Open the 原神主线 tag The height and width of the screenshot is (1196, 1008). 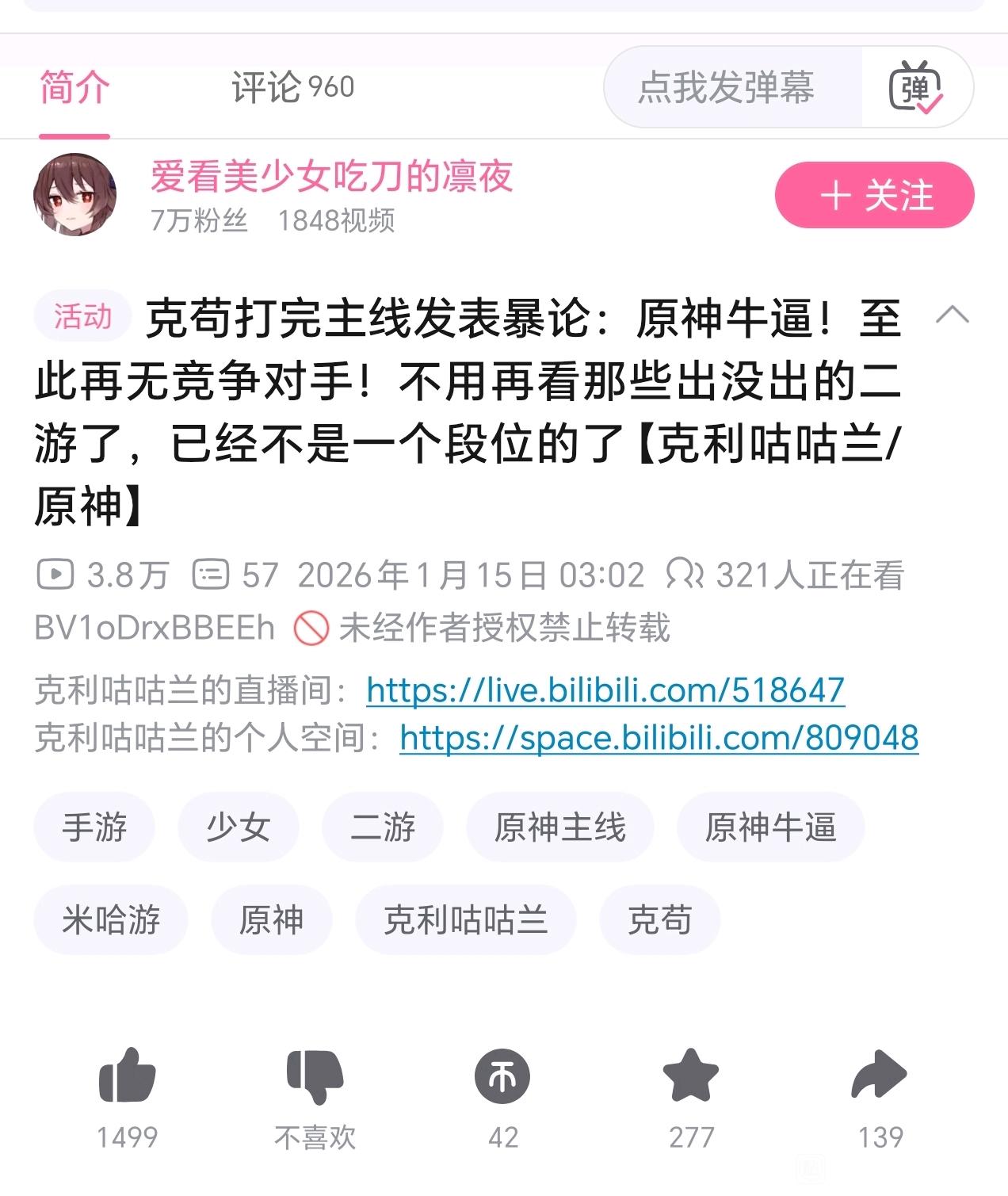click(559, 827)
